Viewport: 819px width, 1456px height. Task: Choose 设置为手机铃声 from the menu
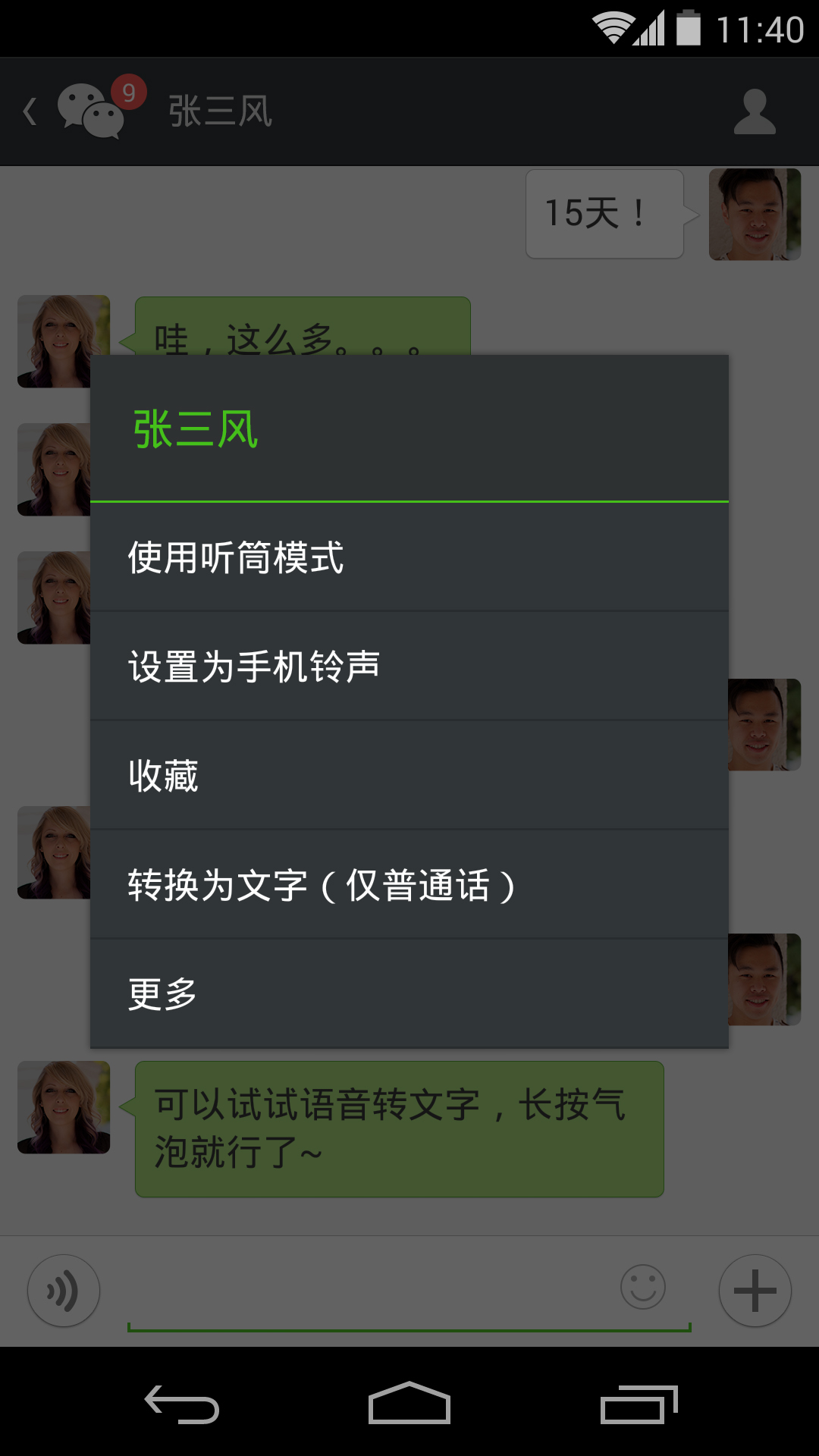409,667
